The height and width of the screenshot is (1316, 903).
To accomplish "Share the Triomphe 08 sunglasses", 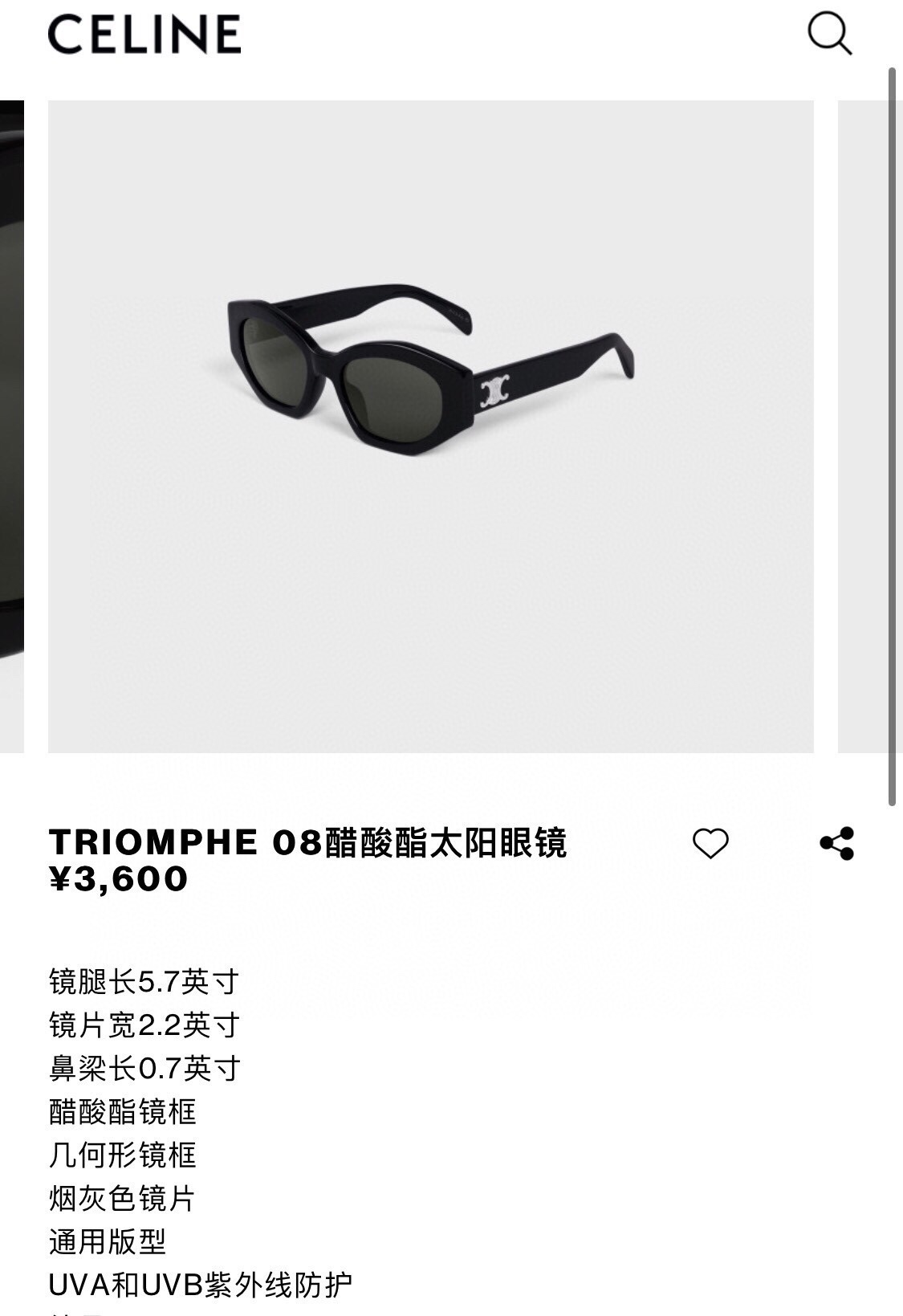I will tap(837, 843).
